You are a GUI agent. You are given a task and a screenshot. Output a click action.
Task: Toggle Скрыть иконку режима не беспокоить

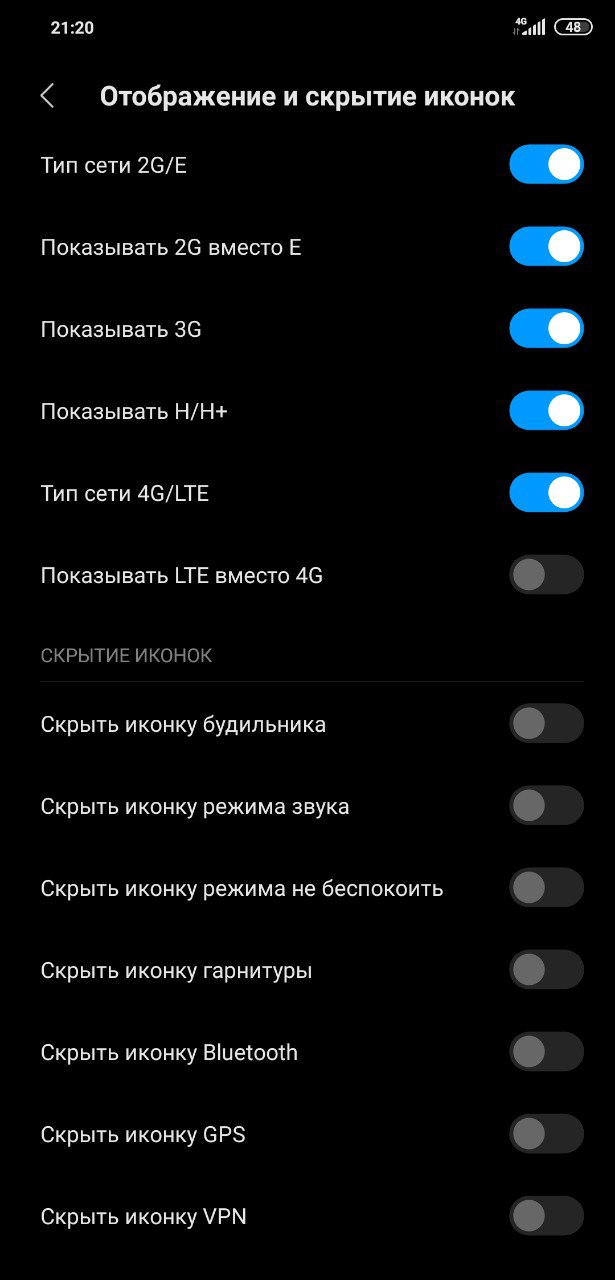point(546,888)
